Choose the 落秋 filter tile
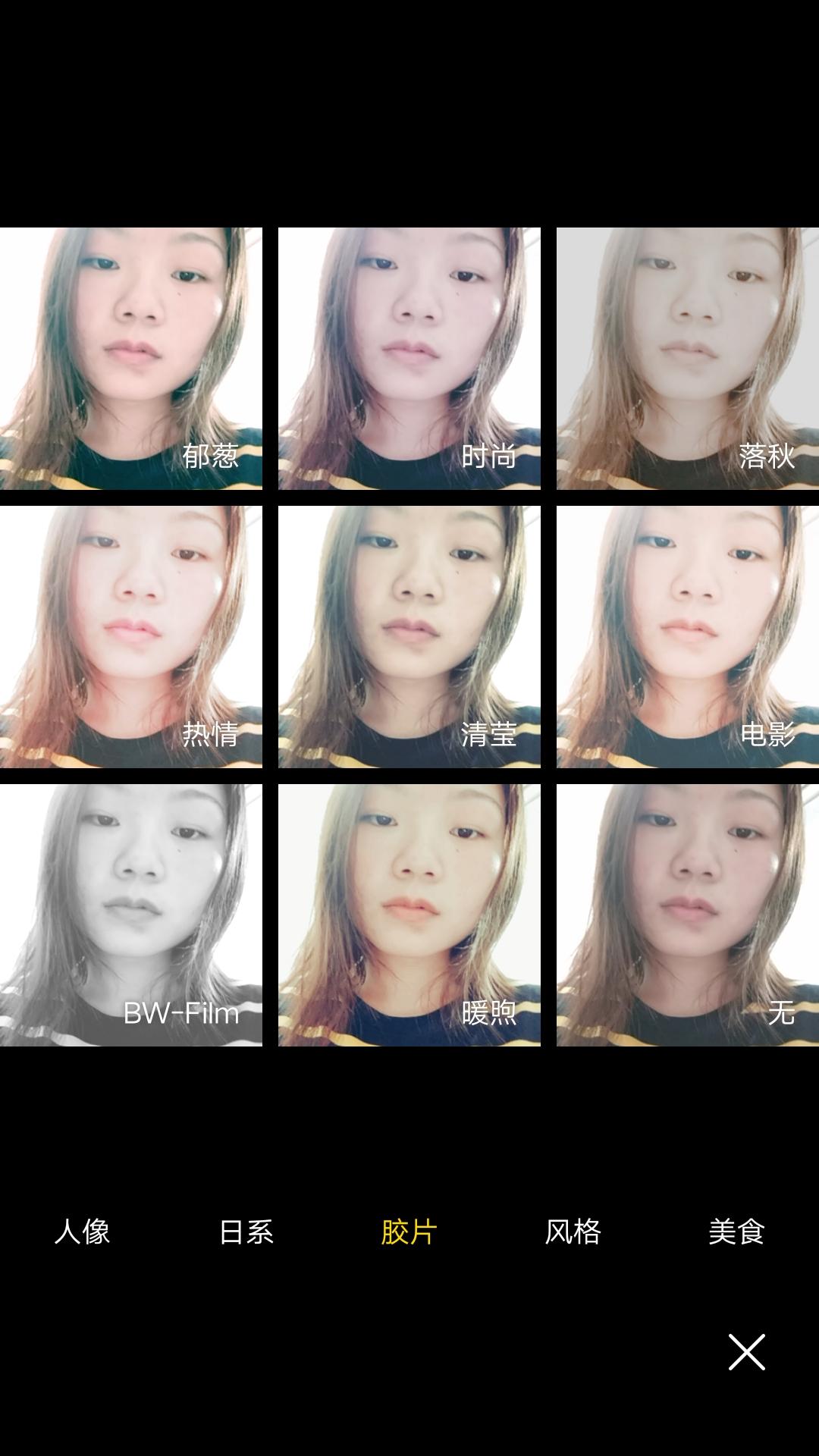This screenshot has width=819, height=1456. point(688,358)
